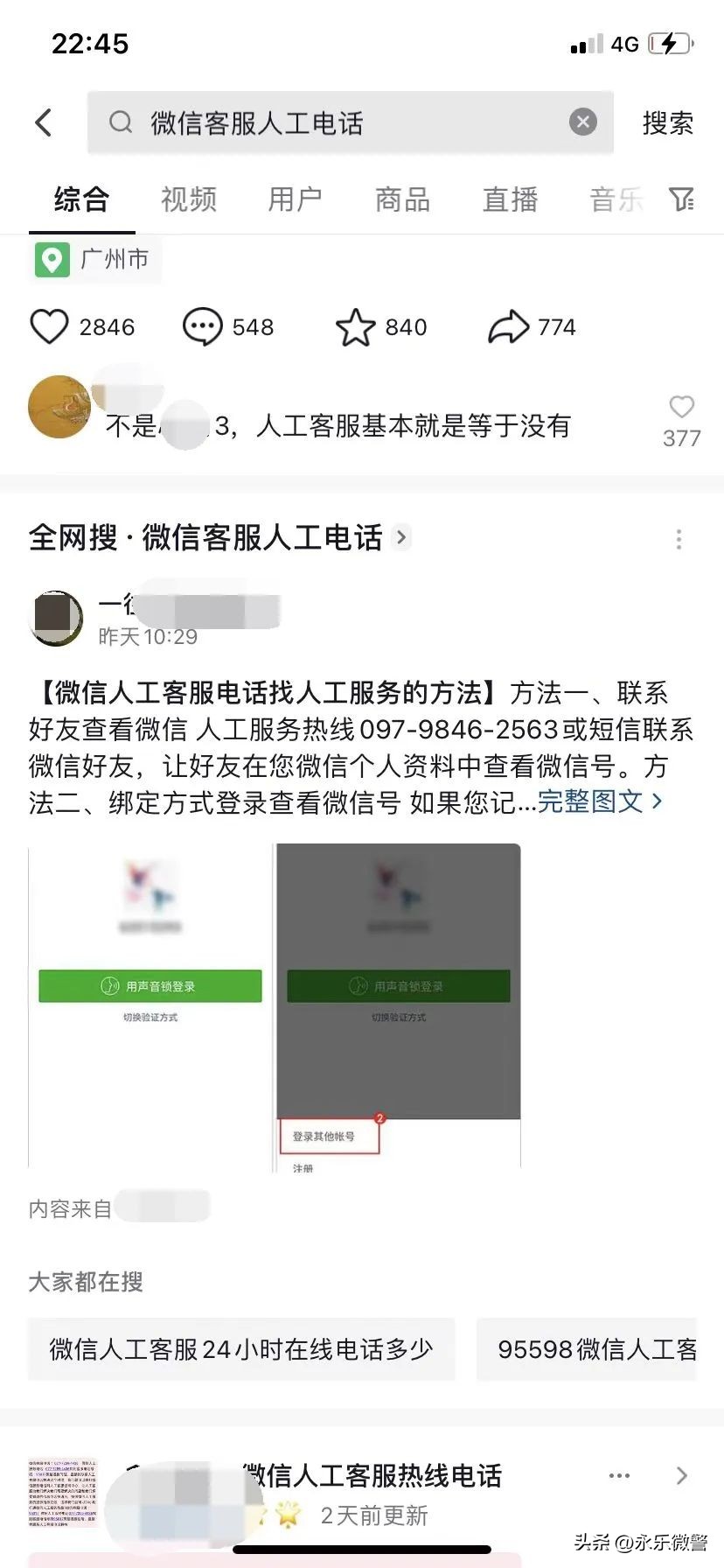Image resolution: width=724 pixels, height=1568 pixels.
Task: Clear the search box with the X button
Action: tap(581, 122)
